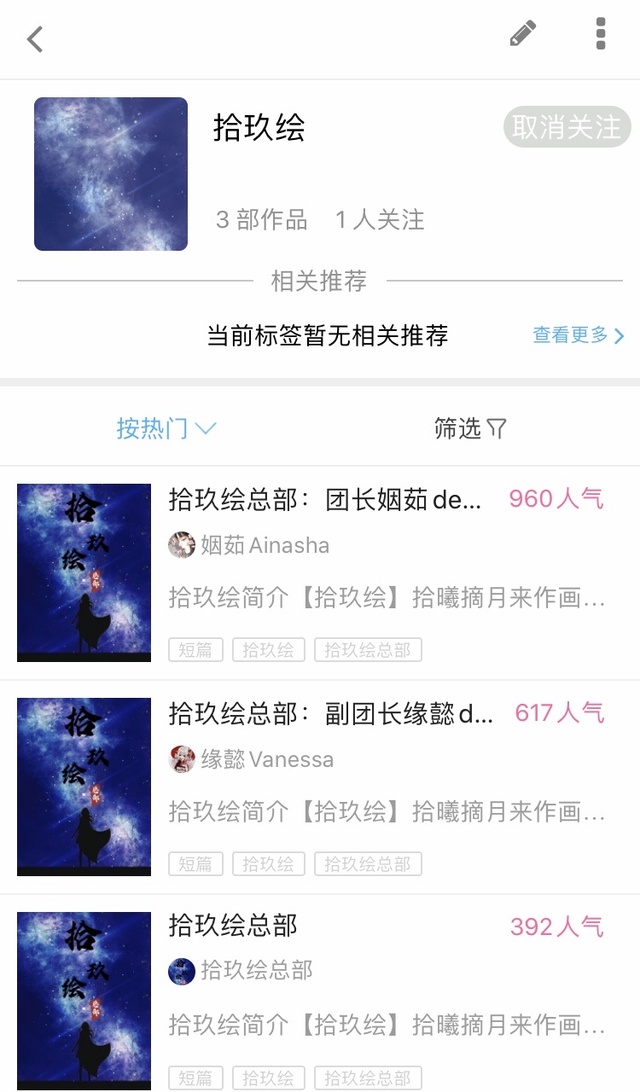Tap the 拾玖绘总部 tag under 副团长缘懿's work

368,864
